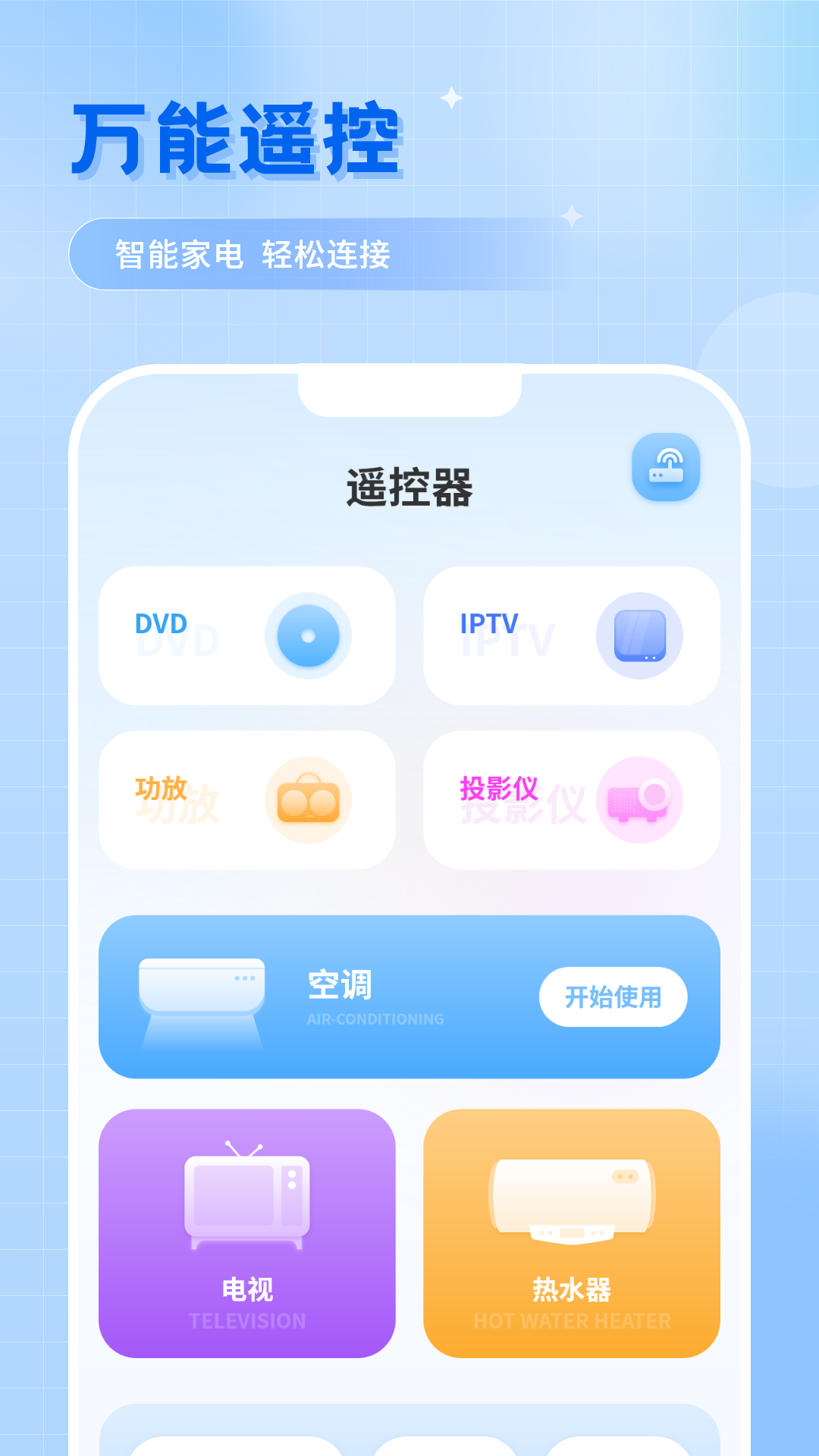Open the 万能遥控 banner heading
This screenshot has height=1456, width=819.
[235, 135]
